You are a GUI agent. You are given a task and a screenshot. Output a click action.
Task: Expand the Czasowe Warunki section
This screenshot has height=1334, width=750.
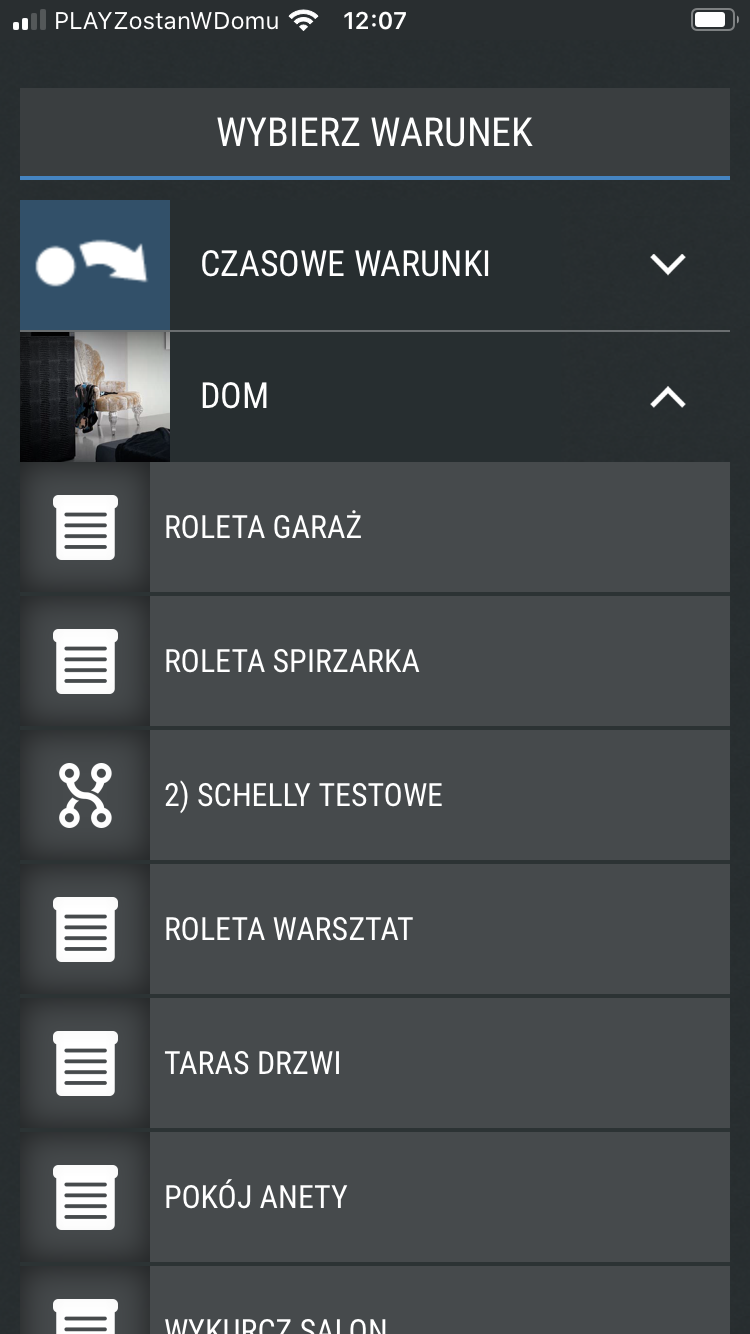click(x=375, y=265)
